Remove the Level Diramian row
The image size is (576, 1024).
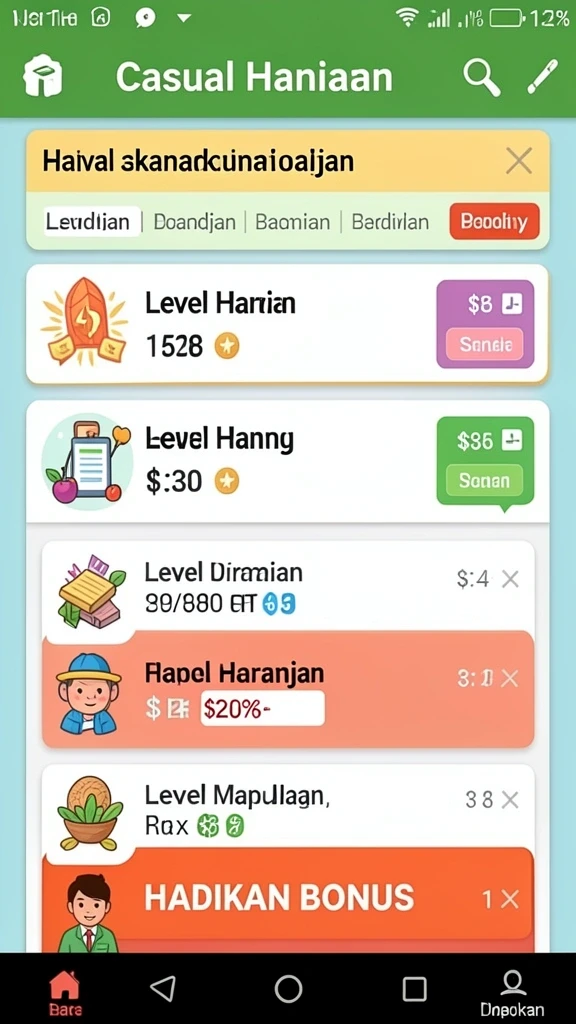pyautogui.click(x=509, y=579)
